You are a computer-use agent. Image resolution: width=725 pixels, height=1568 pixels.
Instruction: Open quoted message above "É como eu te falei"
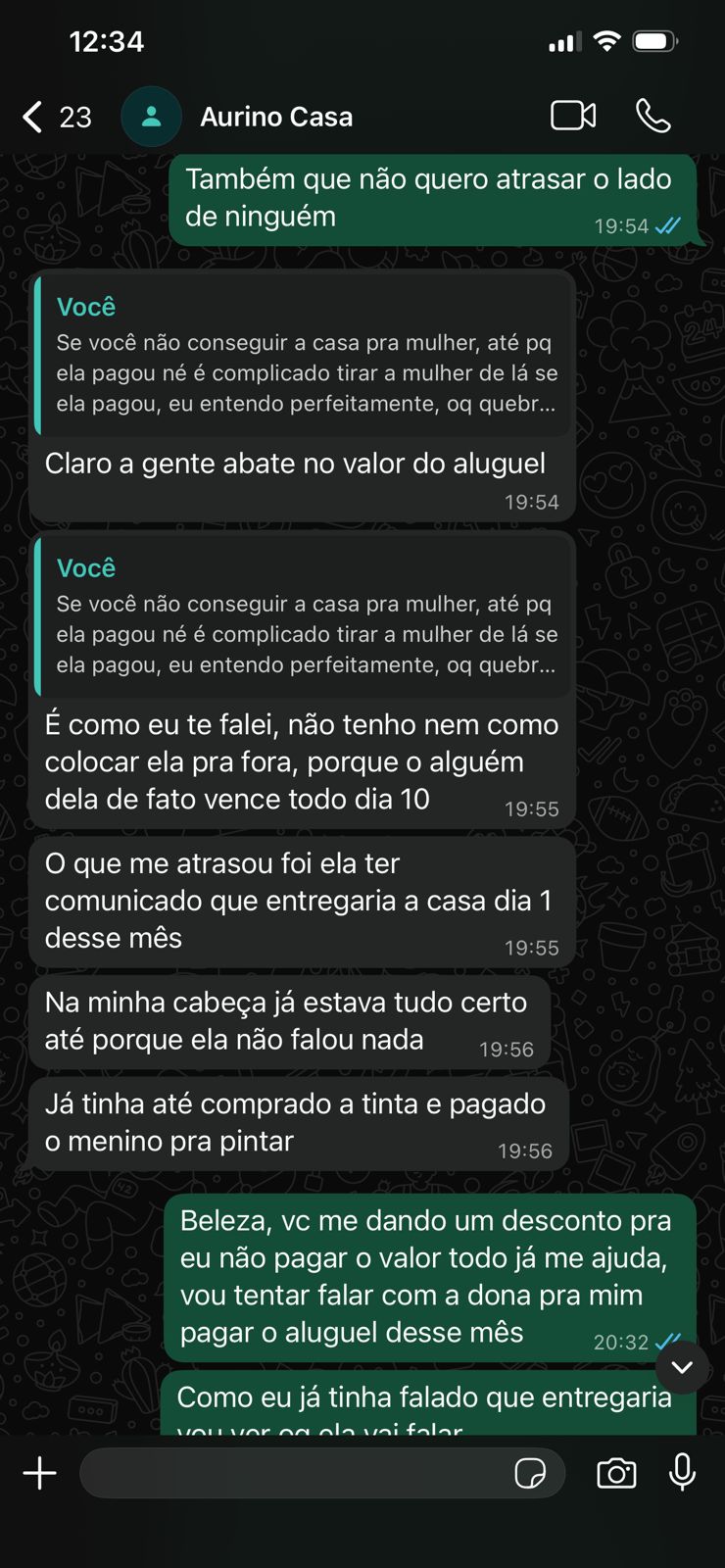pyautogui.click(x=304, y=617)
